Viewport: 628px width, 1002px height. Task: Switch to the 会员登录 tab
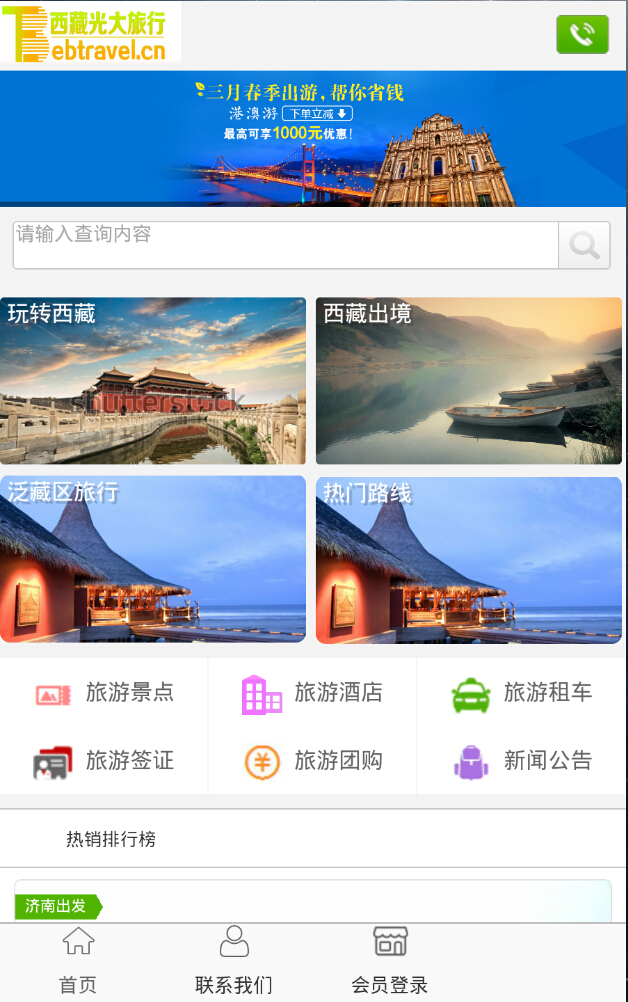[x=390, y=962]
